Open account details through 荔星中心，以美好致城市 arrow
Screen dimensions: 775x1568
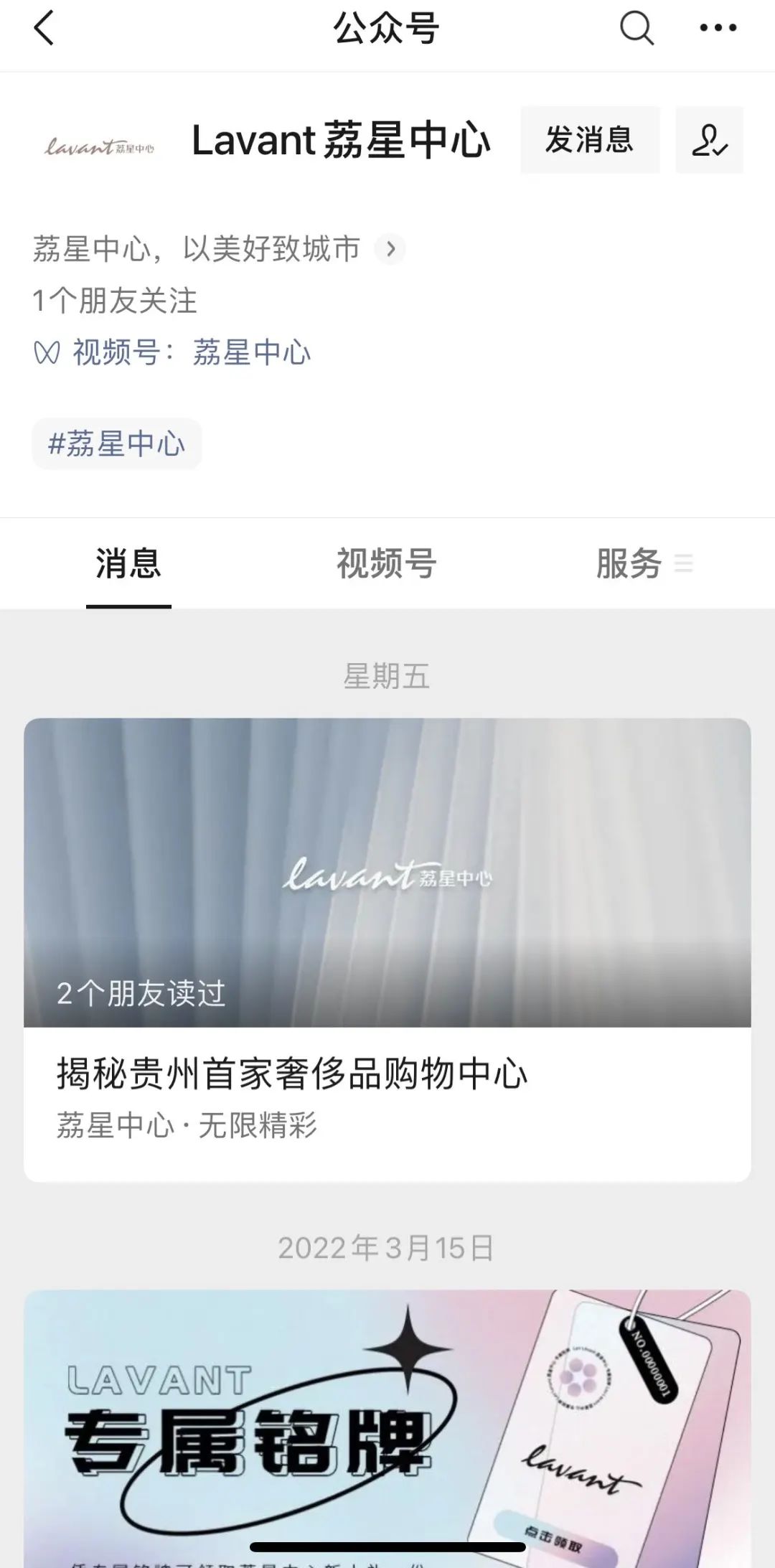(197, 249)
